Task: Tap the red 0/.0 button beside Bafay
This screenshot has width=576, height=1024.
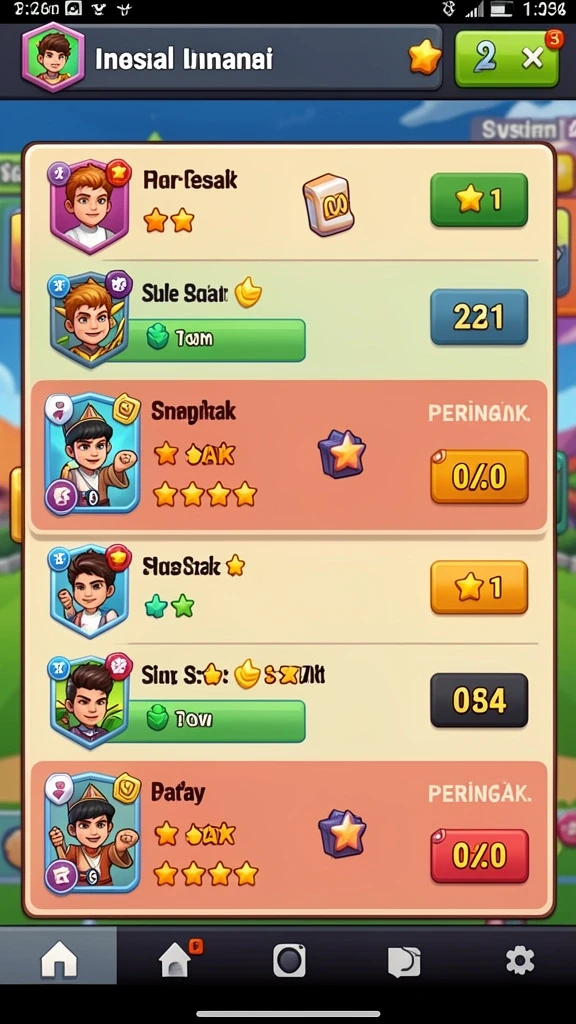Action: click(x=479, y=856)
